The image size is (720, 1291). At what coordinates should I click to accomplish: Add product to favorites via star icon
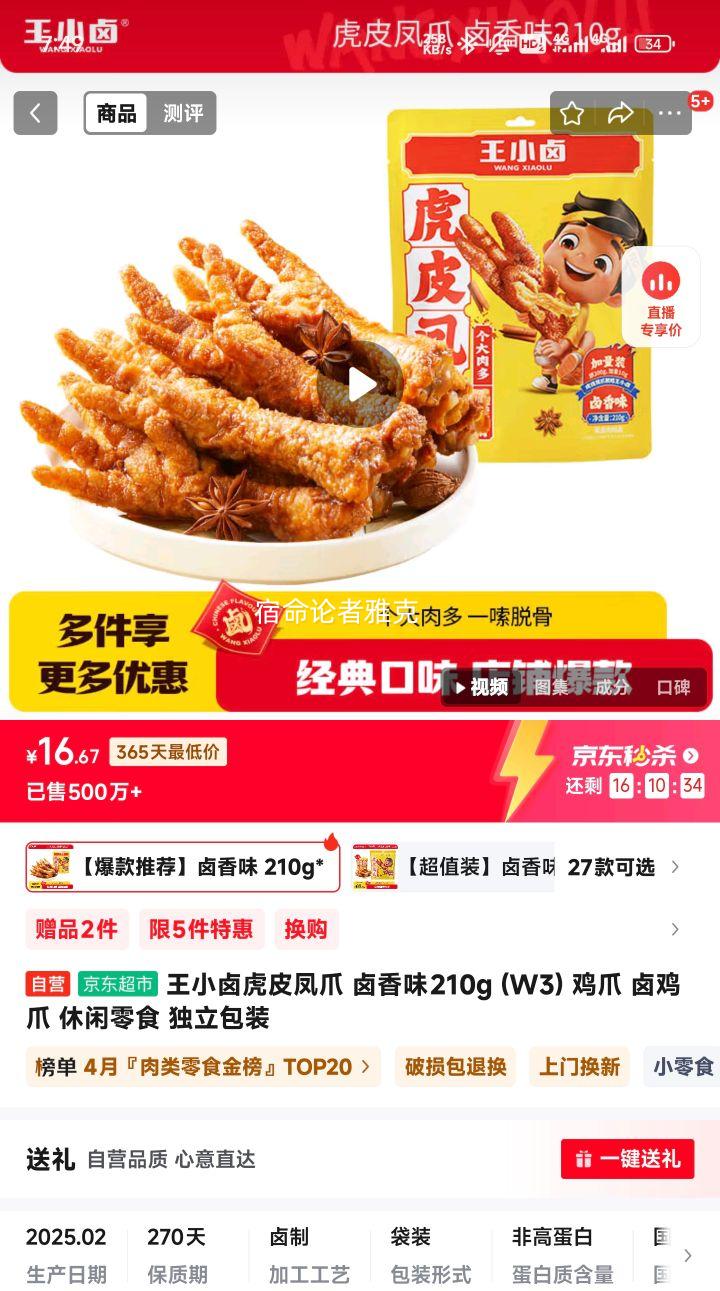click(572, 113)
